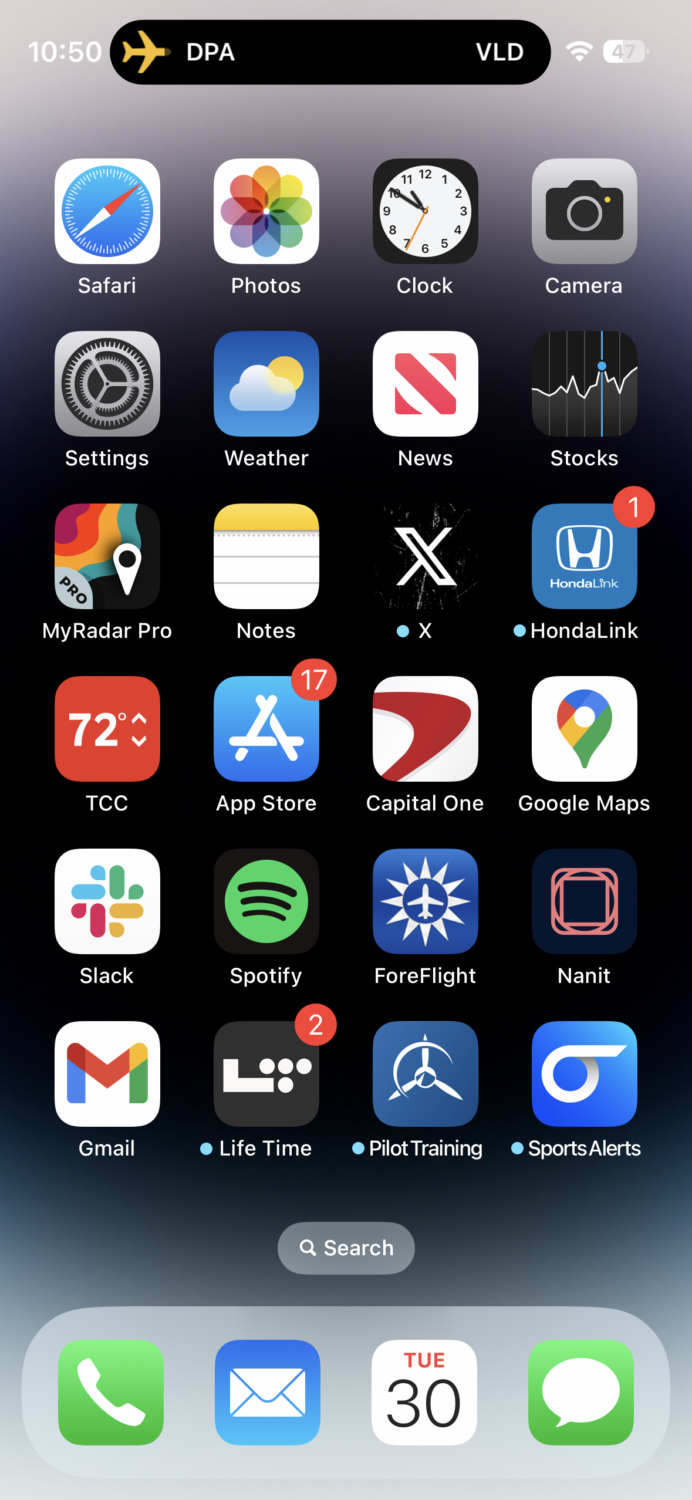Launch Google Maps
Screen dimensions: 692x1500
pos(584,729)
